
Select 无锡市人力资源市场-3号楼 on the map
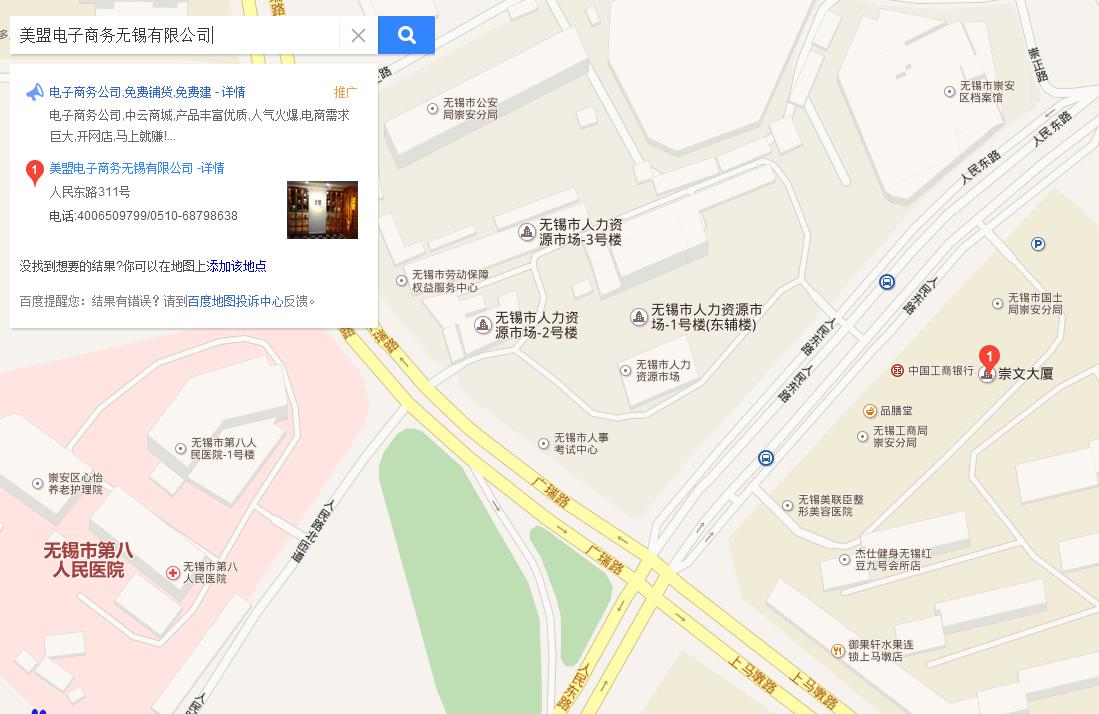click(580, 232)
